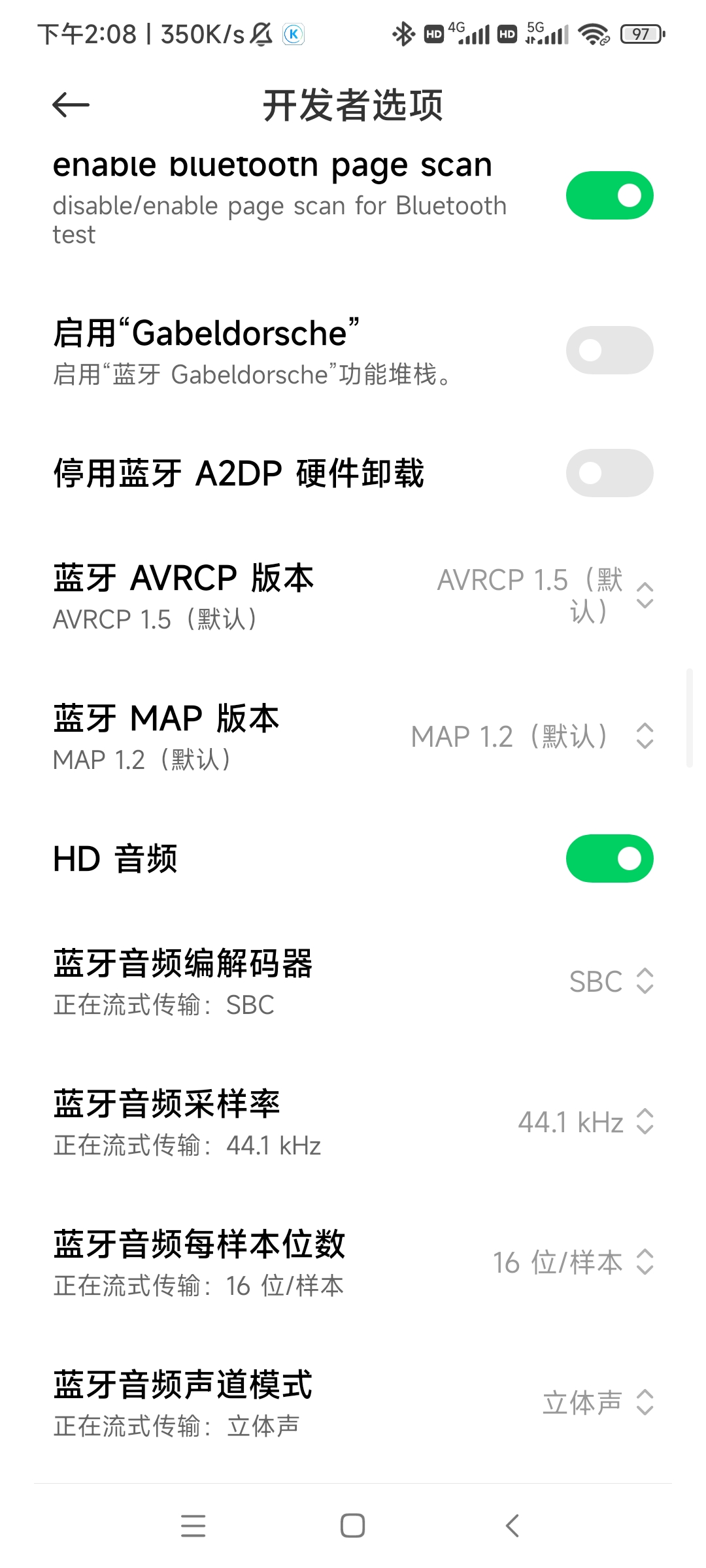Screen dimensions: 706x1568
Task: Change 蓝牙音频采样率 from 44.1 kHz
Action: point(353,1122)
